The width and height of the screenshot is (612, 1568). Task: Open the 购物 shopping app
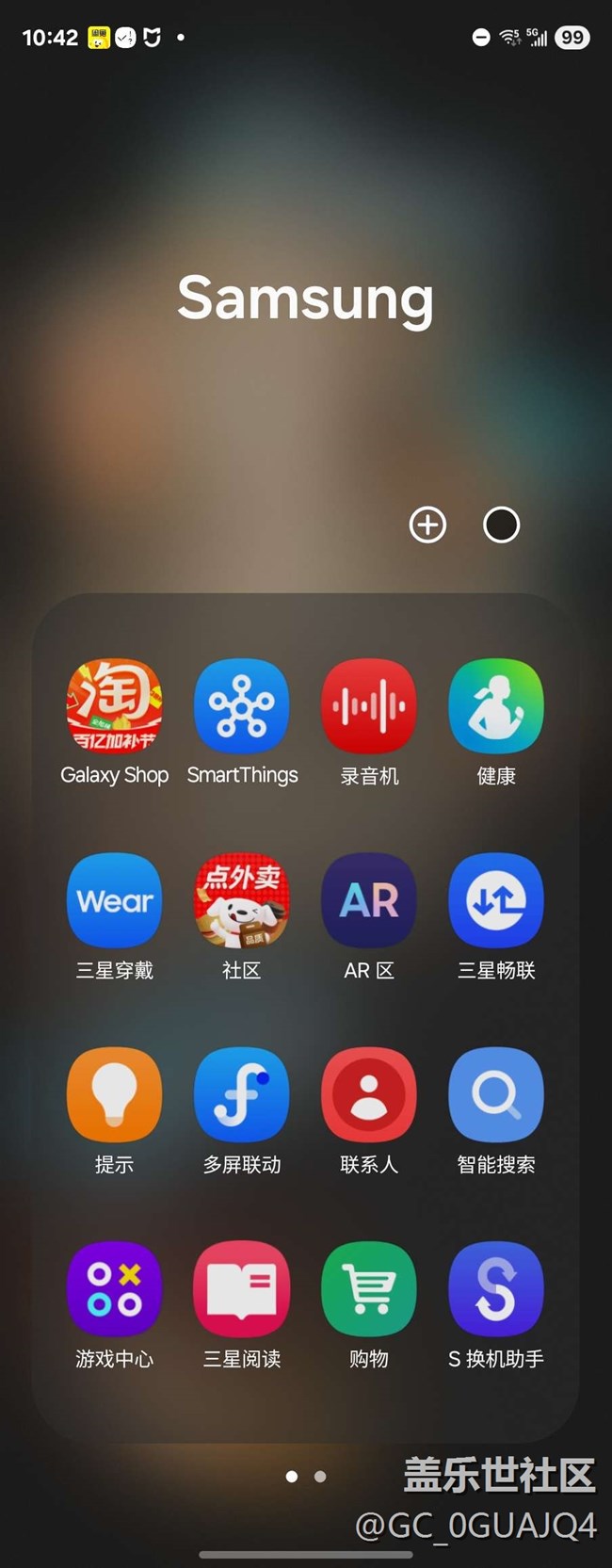coord(369,1288)
